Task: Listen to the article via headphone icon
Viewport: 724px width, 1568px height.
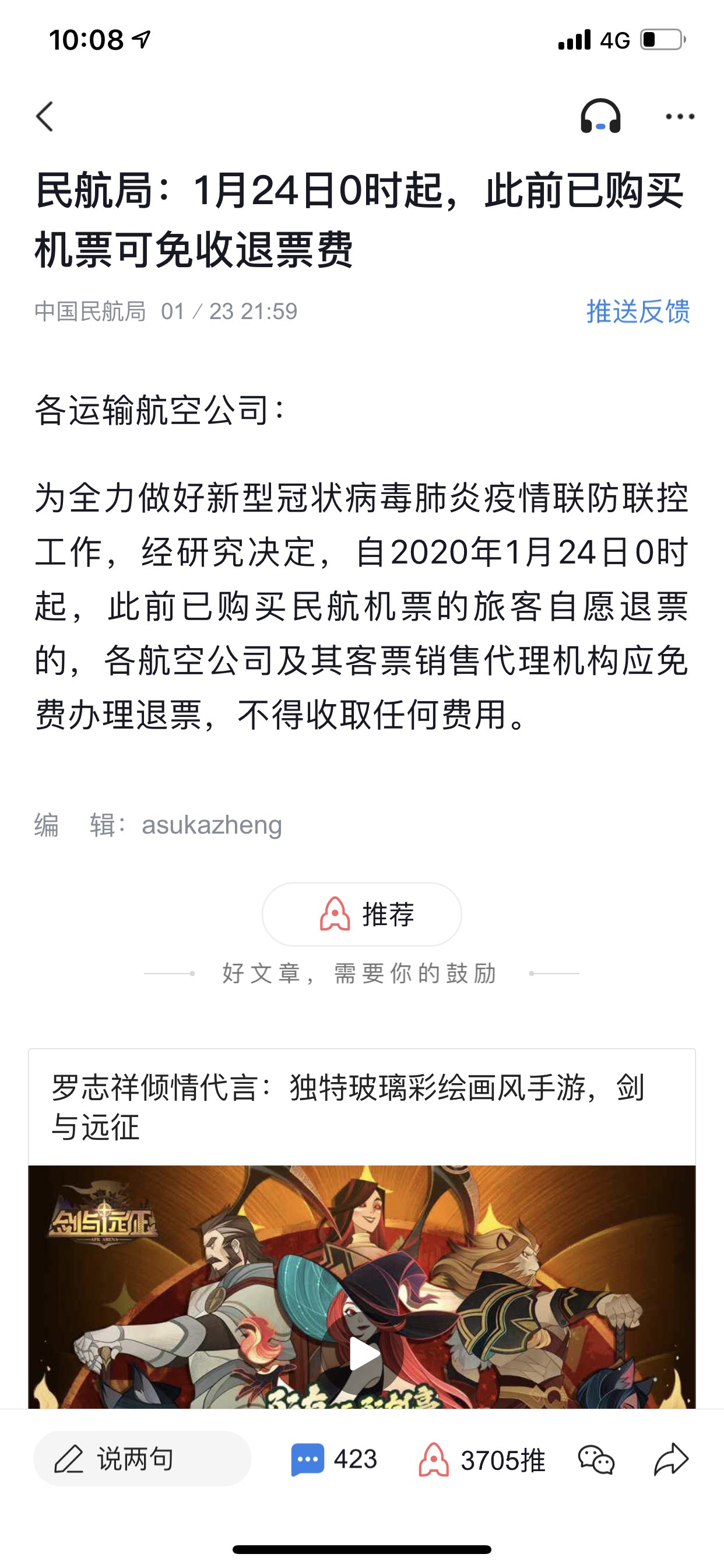Action: [x=600, y=116]
